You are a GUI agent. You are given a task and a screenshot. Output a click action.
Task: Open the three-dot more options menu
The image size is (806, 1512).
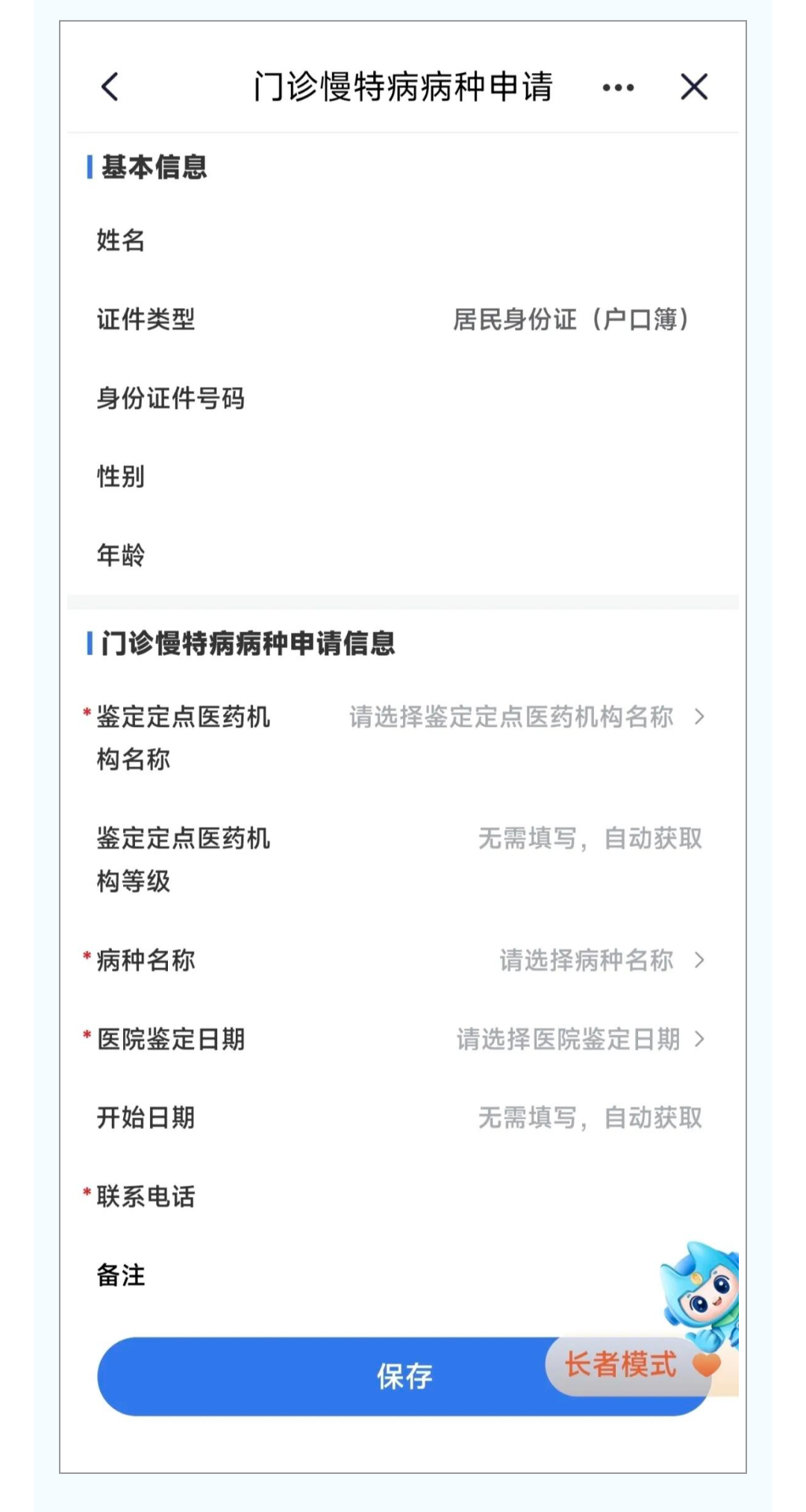pyautogui.click(x=618, y=88)
